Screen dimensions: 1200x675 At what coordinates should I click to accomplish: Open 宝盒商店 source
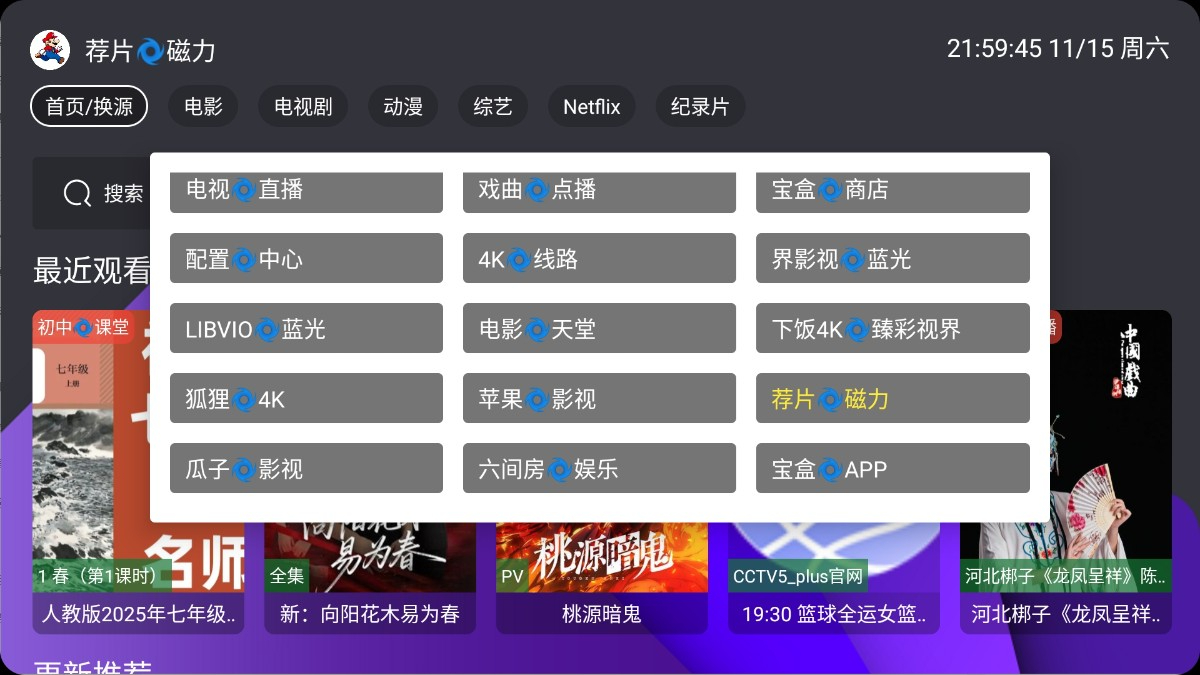pyautogui.click(x=892, y=192)
